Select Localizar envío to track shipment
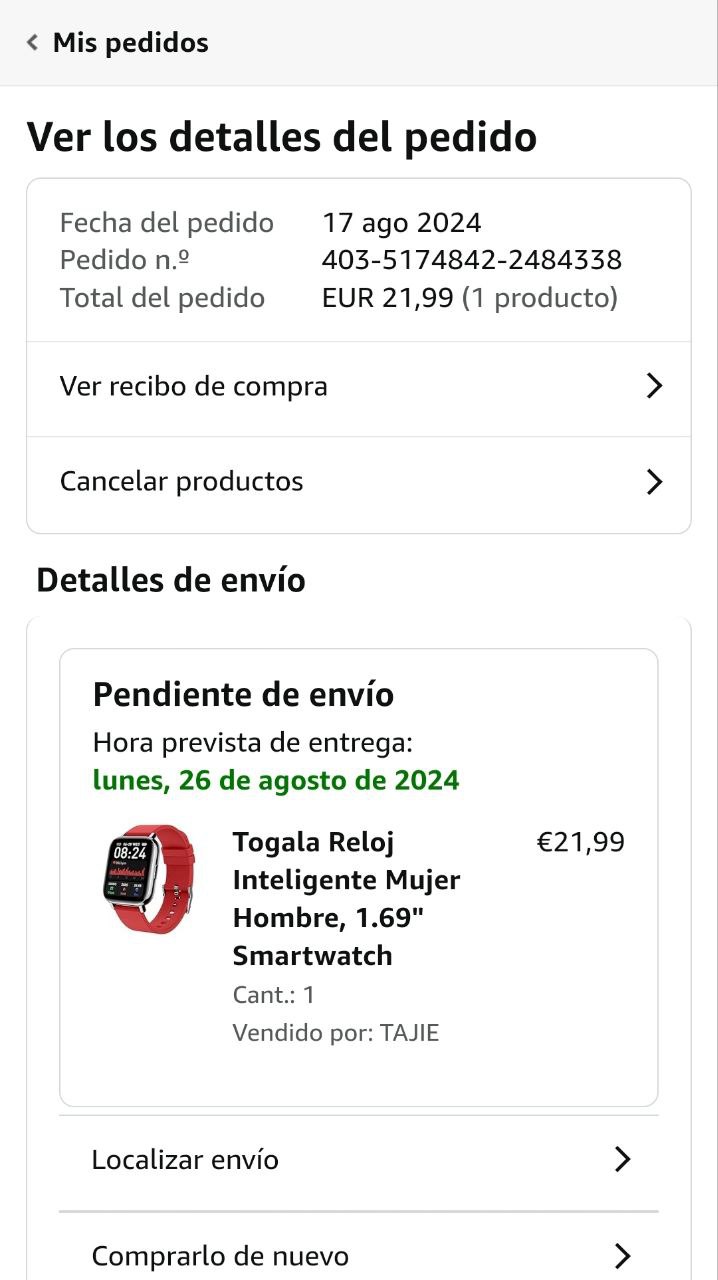The width and height of the screenshot is (718, 1280). pyautogui.click(x=358, y=1160)
